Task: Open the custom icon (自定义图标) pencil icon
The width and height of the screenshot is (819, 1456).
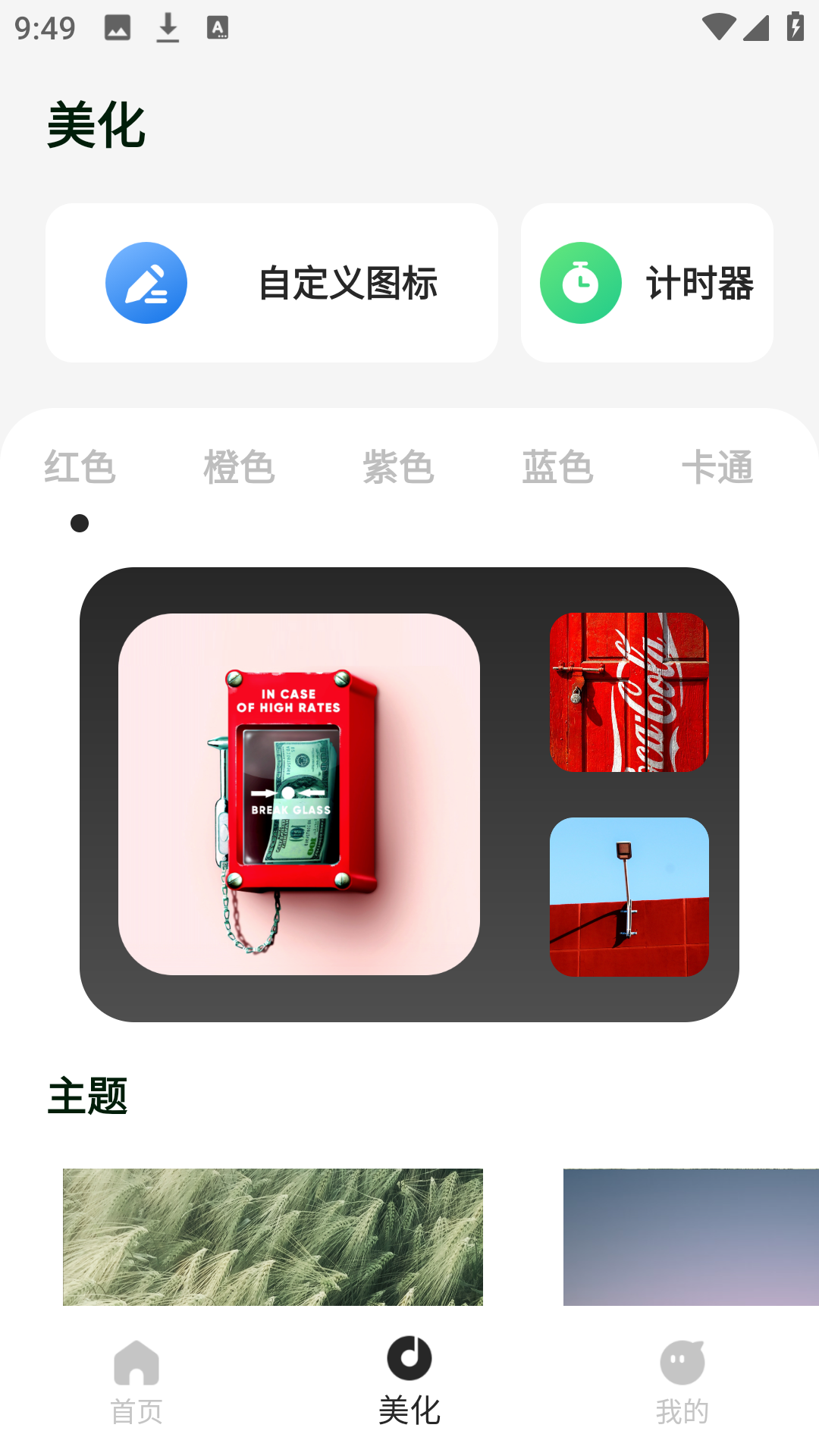Action: (x=147, y=281)
